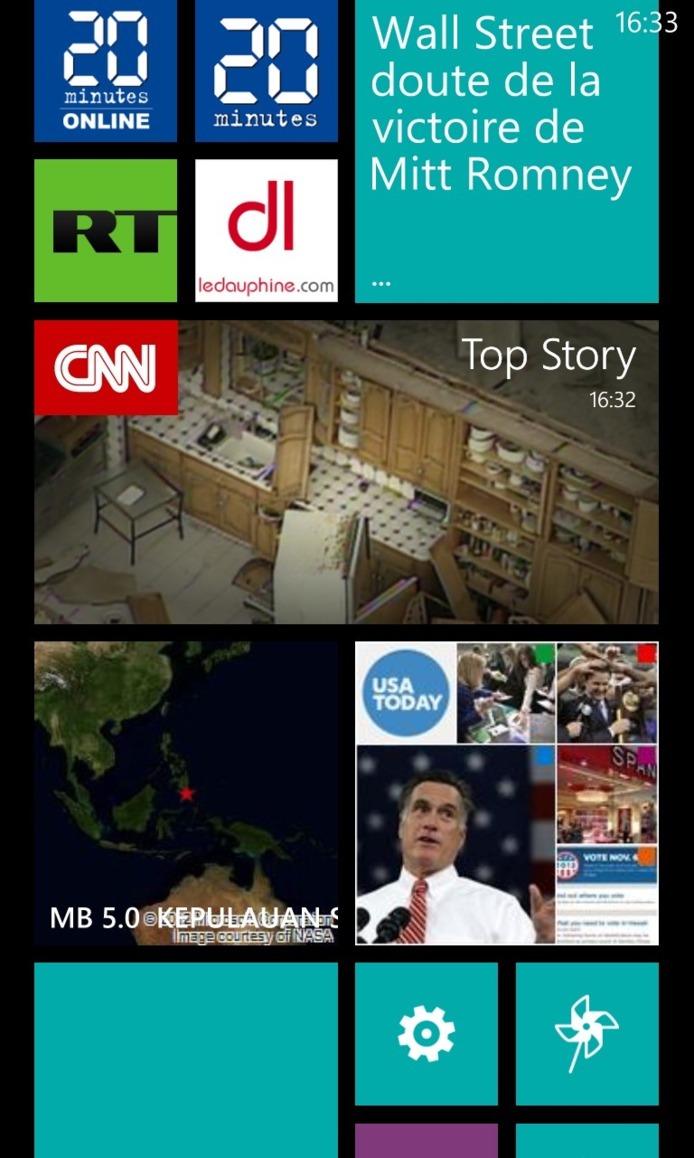Launch the USA TODAY tile
This screenshot has height=1158, width=694.
[506, 793]
